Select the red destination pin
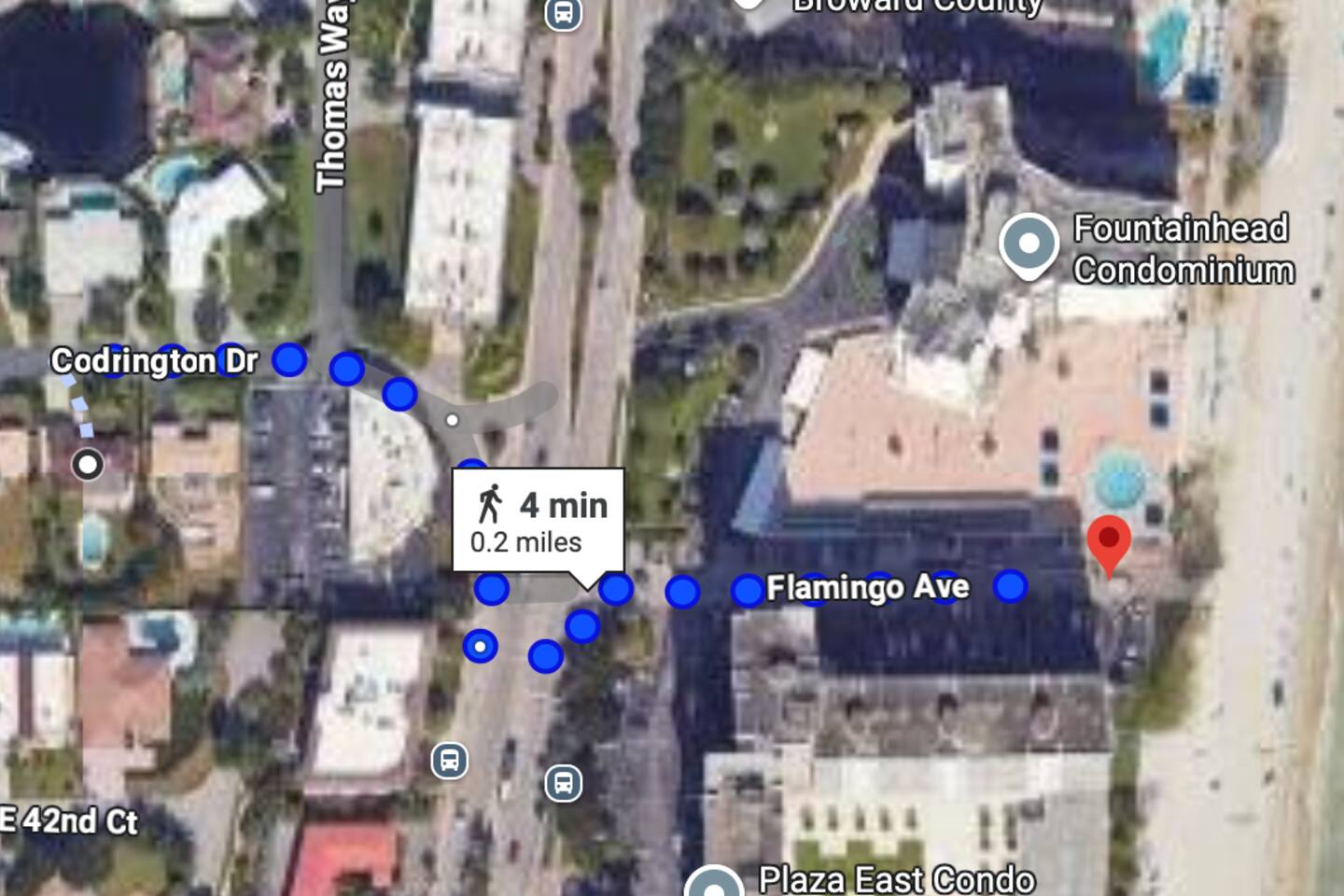 (x=1109, y=543)
